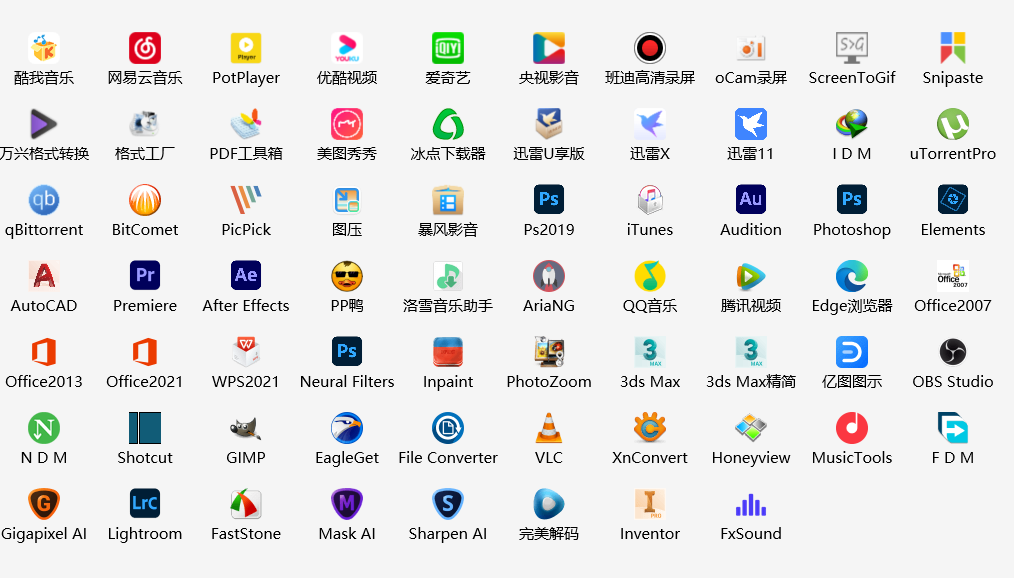The image size is (1014, 578).
Task: Open 格式工厂
Action: click(145, 124)
